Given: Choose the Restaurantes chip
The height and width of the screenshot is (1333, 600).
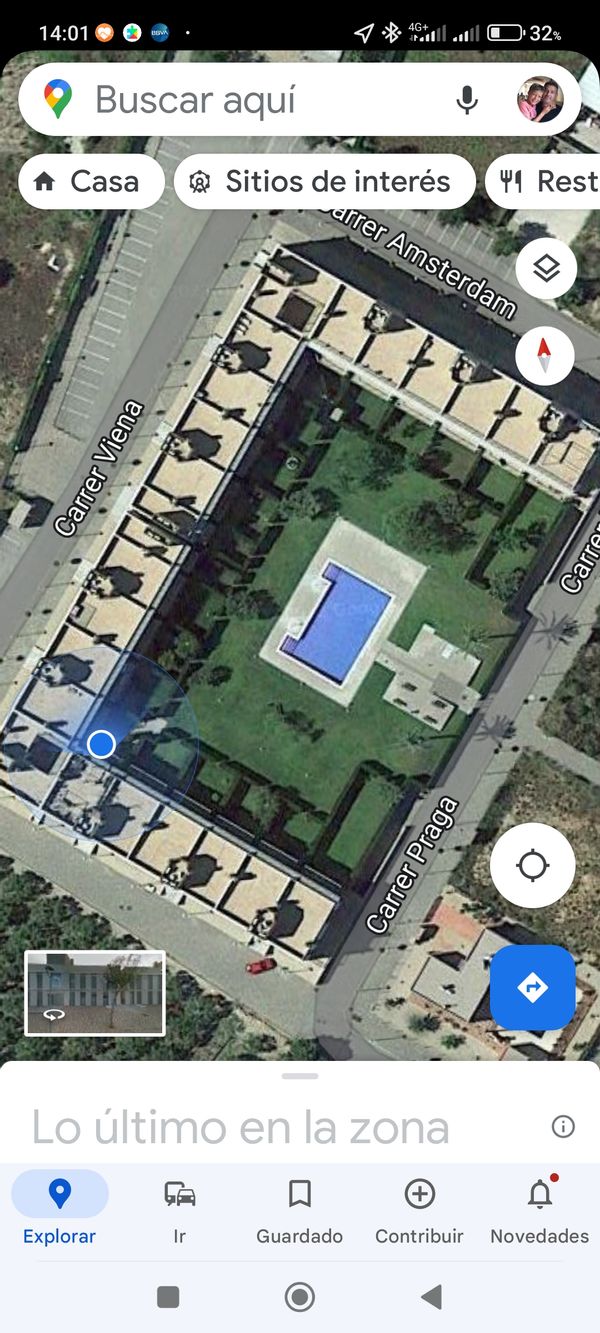Looking at the screenshot, I should pos(543,182).
